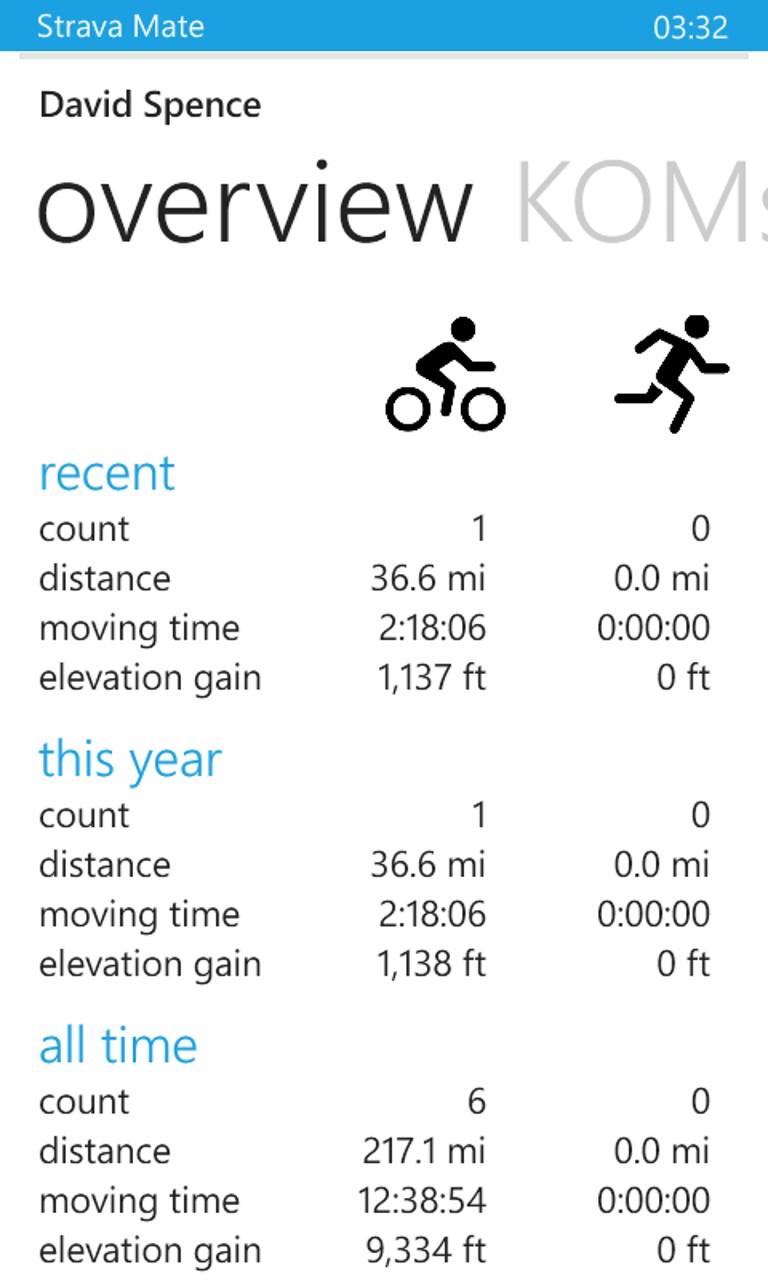Select the overview tab
768x1280 pixels.
254,205
